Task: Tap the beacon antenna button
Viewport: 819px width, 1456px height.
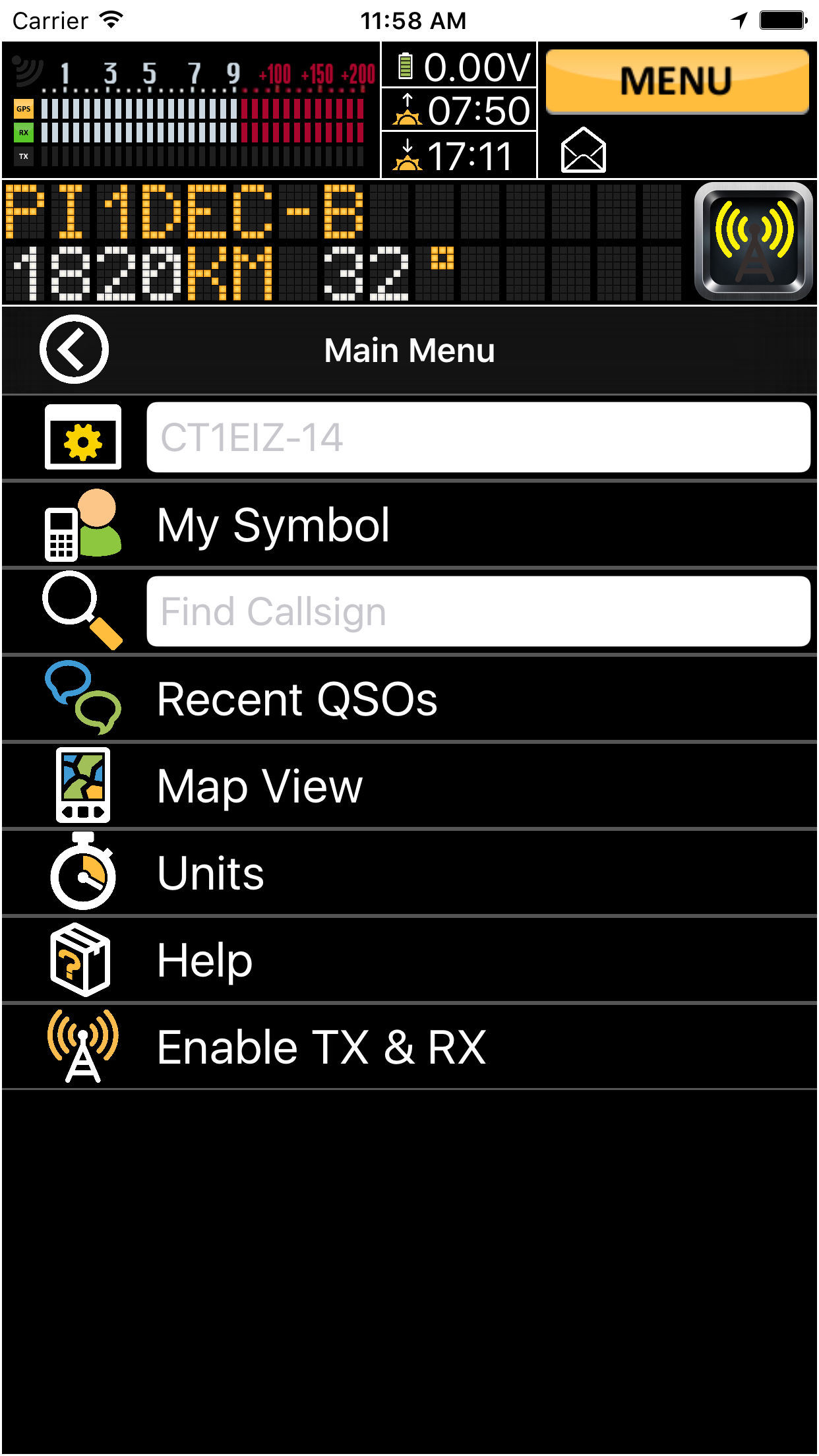Action: [x=754, y=241]
